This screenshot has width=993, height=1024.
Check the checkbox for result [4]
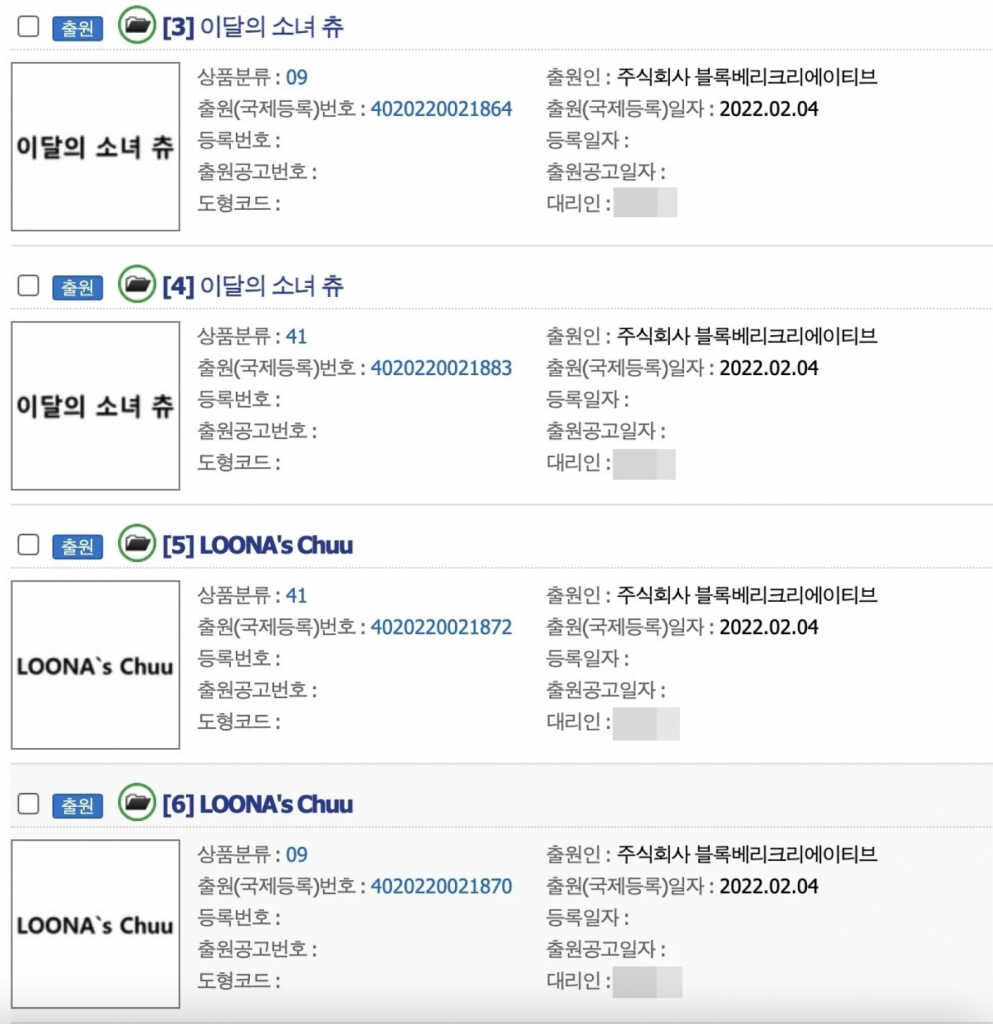click(x=28, y=286)
